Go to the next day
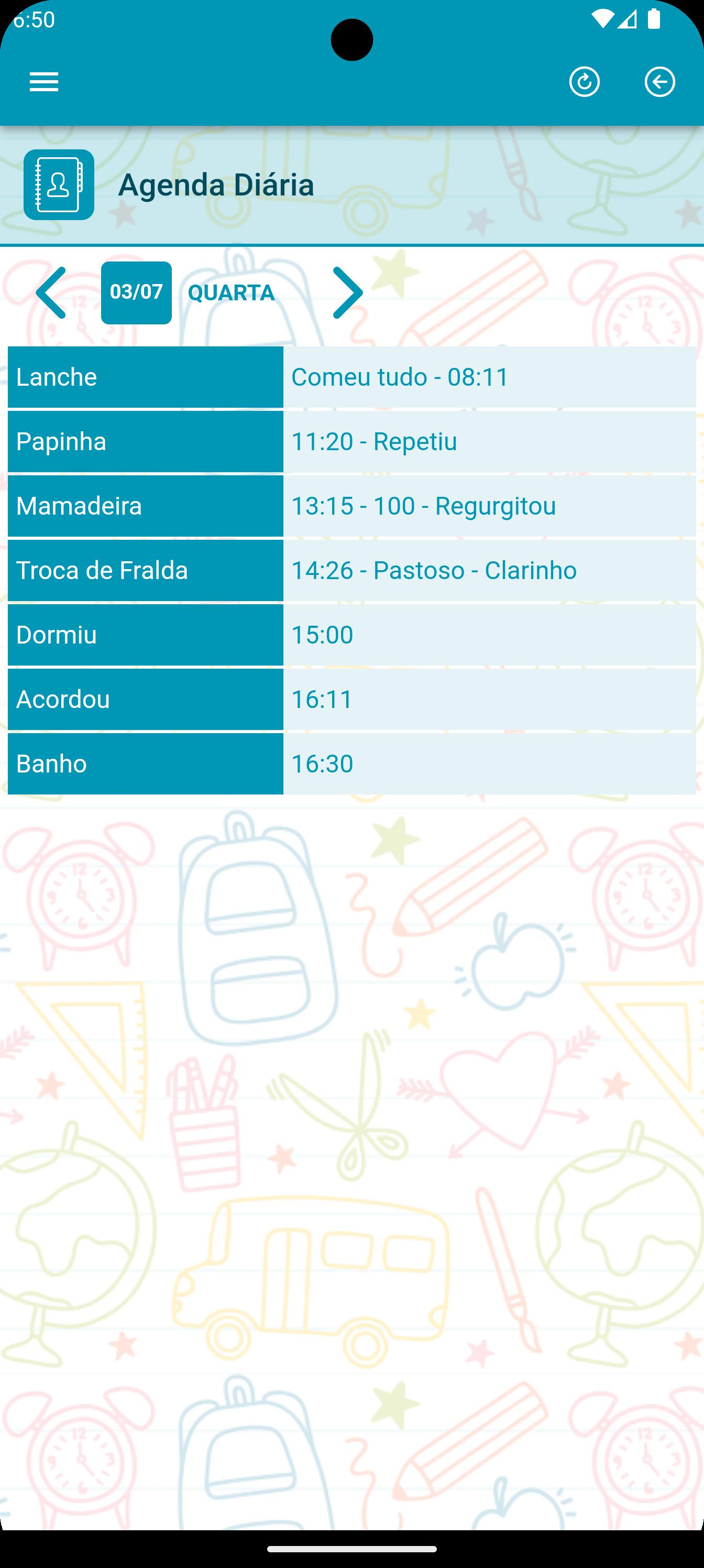The image size is (704, 1568). 347,293
